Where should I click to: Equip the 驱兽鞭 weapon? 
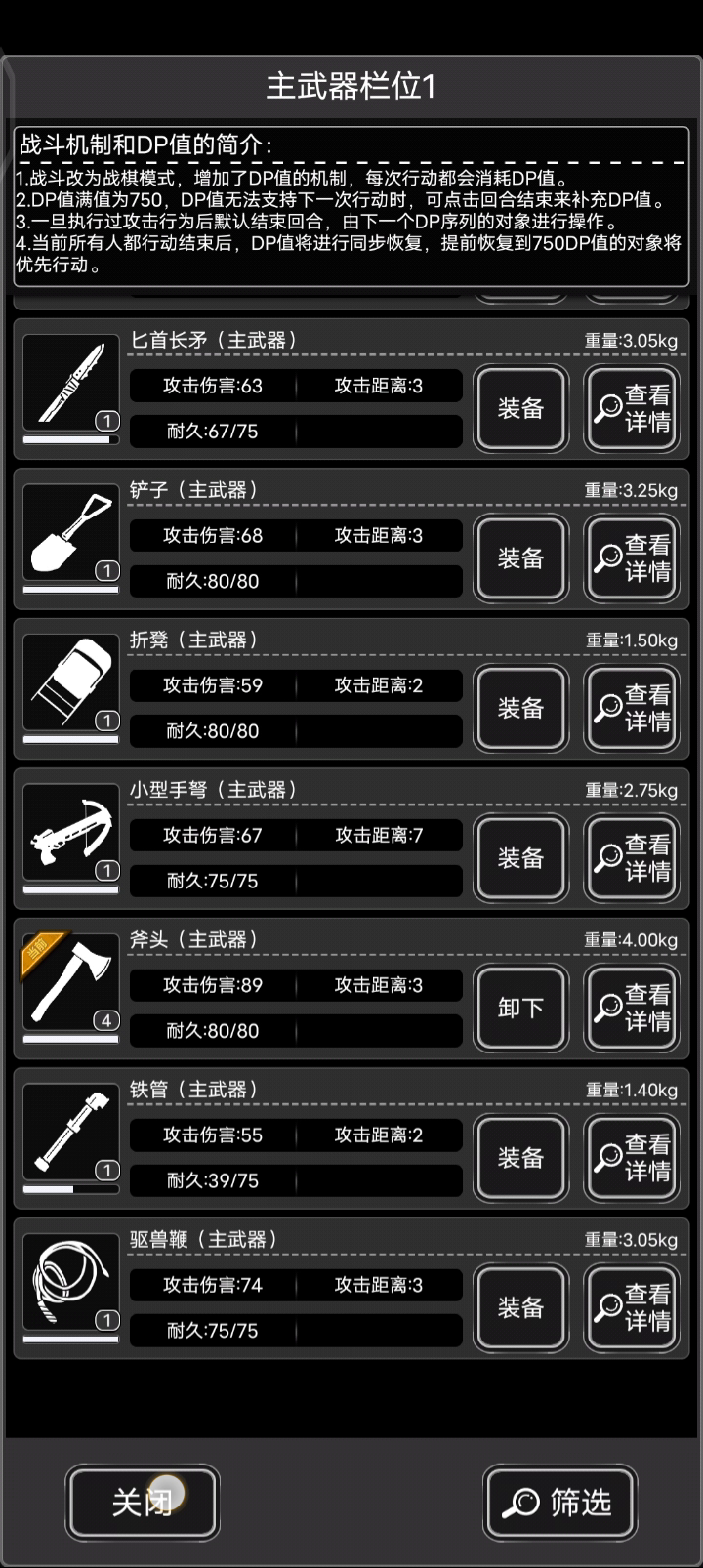[520, 1307]
